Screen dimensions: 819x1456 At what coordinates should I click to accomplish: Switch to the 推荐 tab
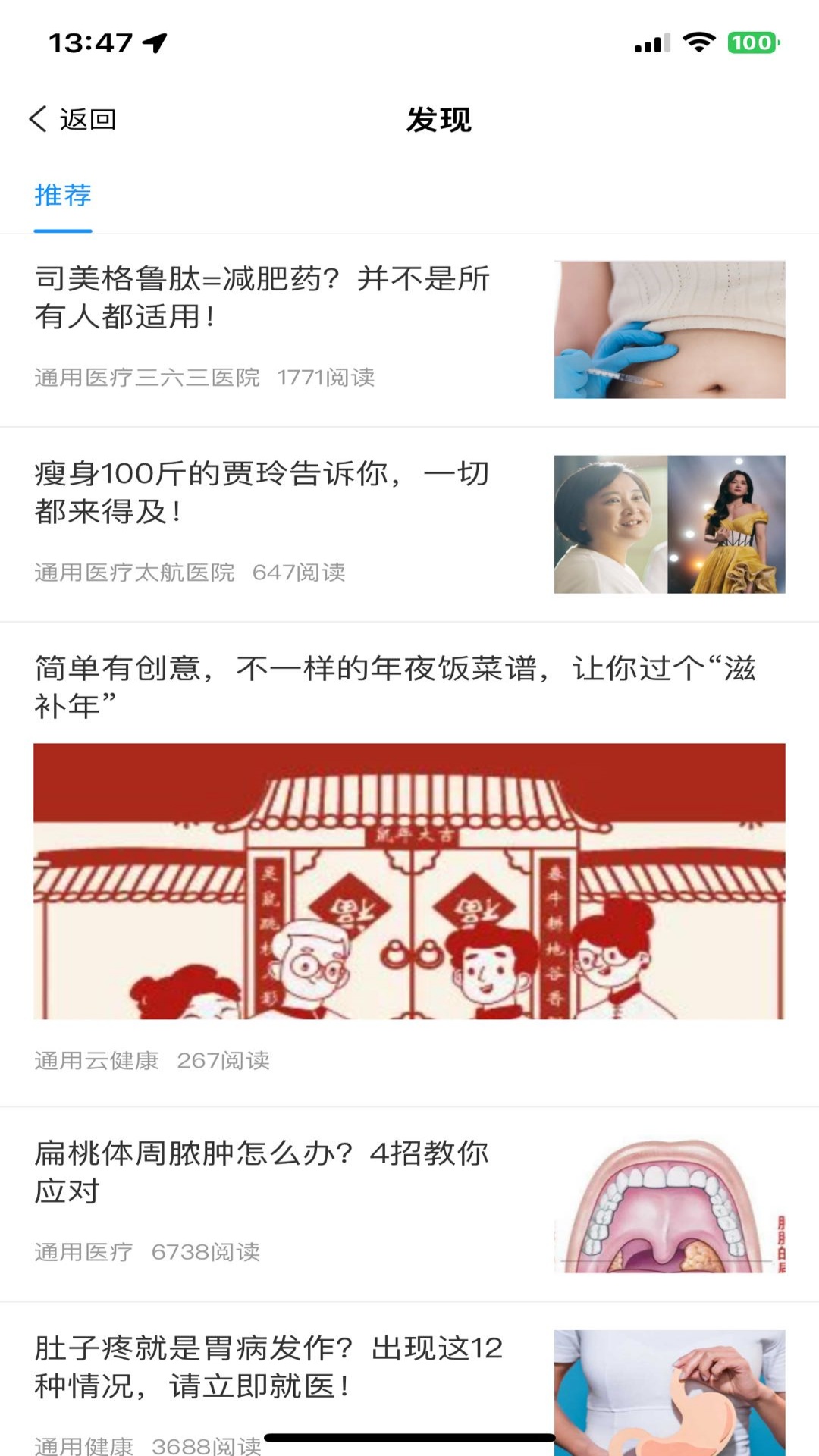click(x=64, y=196)
